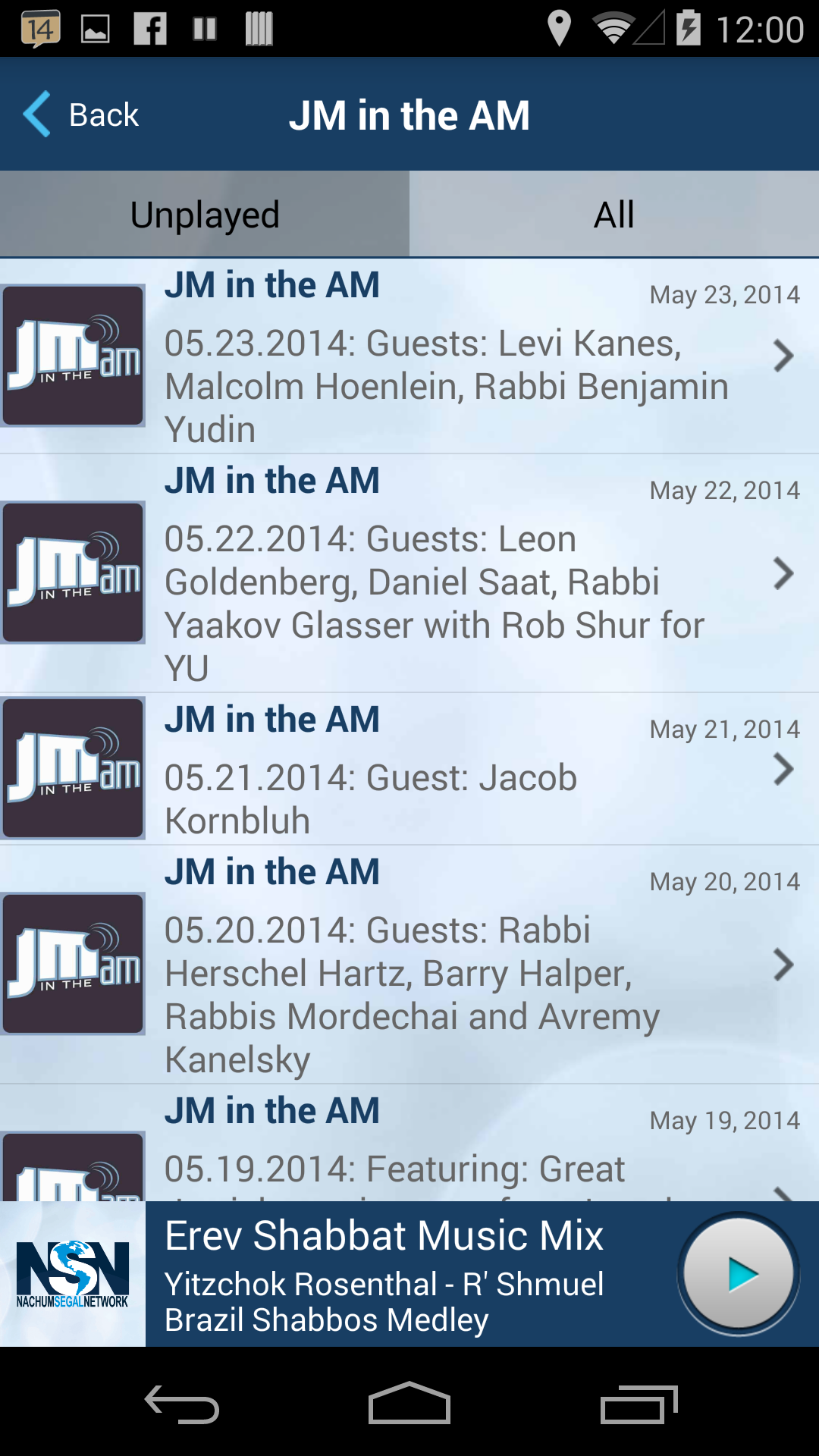Viewport: 819px width, 1456px height.
Task: Tap the system home button
Action: pyautogui.click(x=409, y=1404)
